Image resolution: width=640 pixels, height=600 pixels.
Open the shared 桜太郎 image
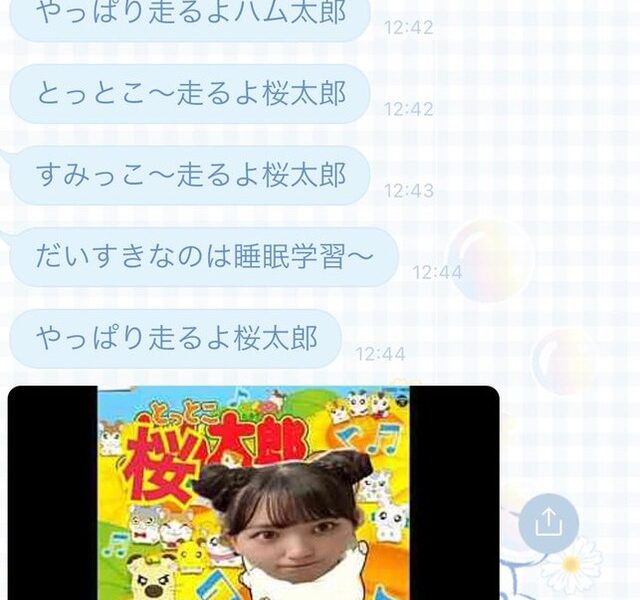pyautogui.click(x=254, y=493)
